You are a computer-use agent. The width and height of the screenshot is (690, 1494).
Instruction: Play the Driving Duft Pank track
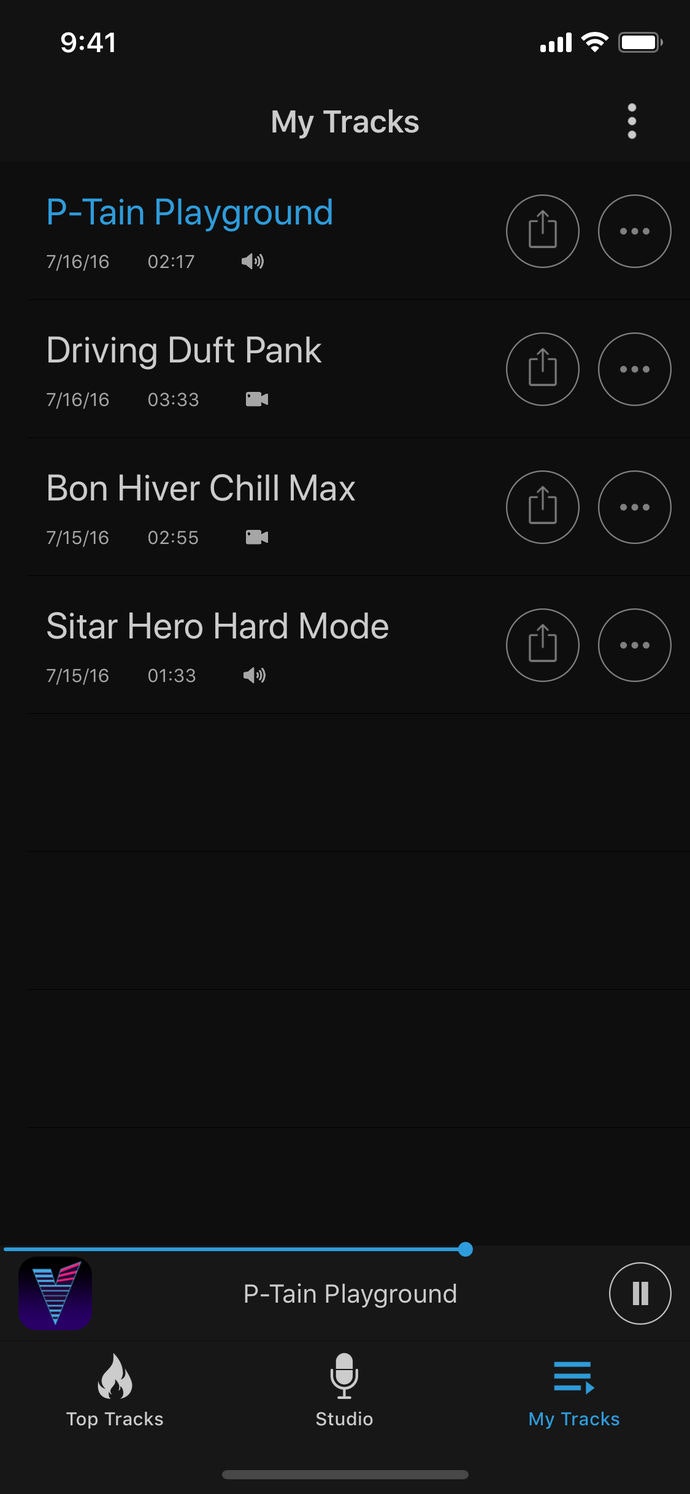click(184, 352)
